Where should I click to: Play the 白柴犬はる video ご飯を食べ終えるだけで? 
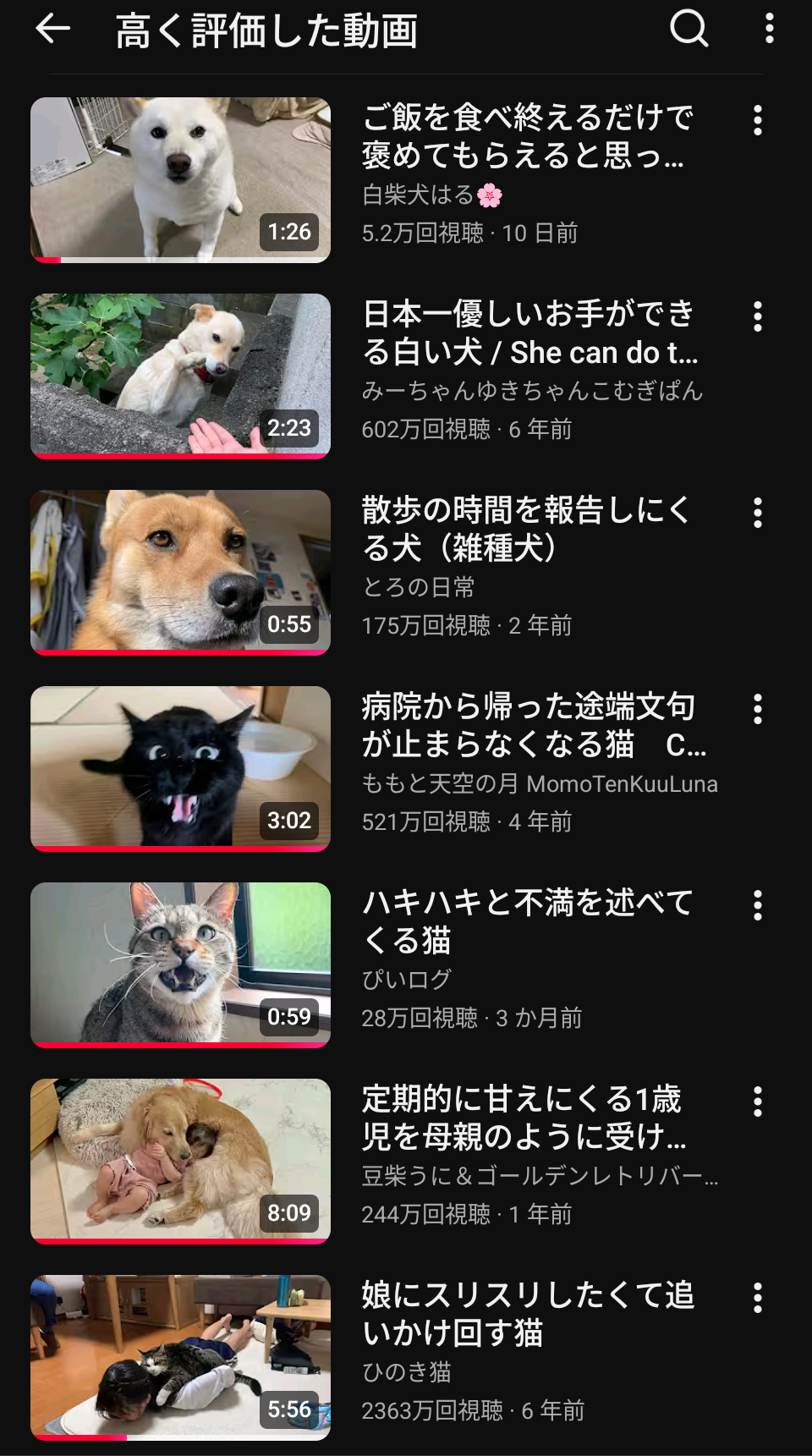(x=180, y=180)
